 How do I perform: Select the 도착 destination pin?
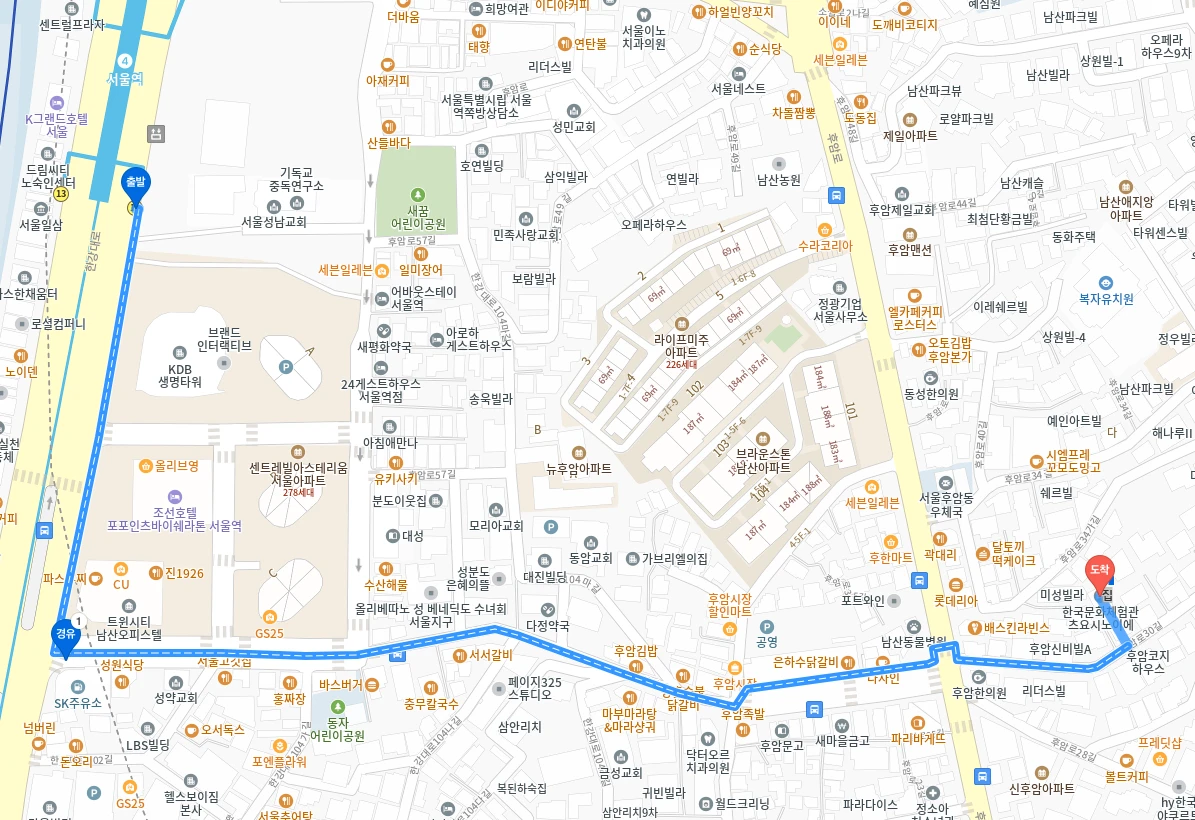(x=1099, y=572)
